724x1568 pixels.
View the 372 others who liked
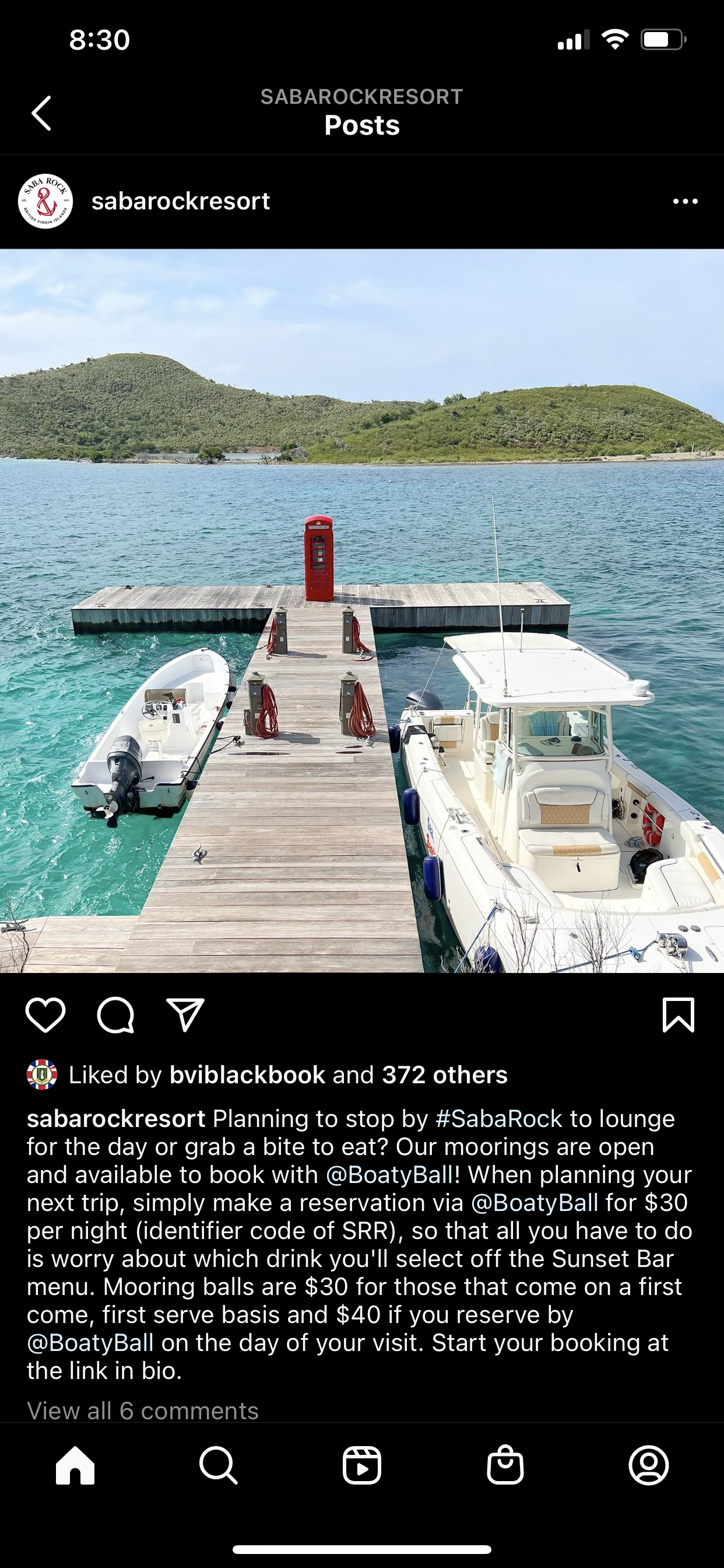click(445, 1075)
